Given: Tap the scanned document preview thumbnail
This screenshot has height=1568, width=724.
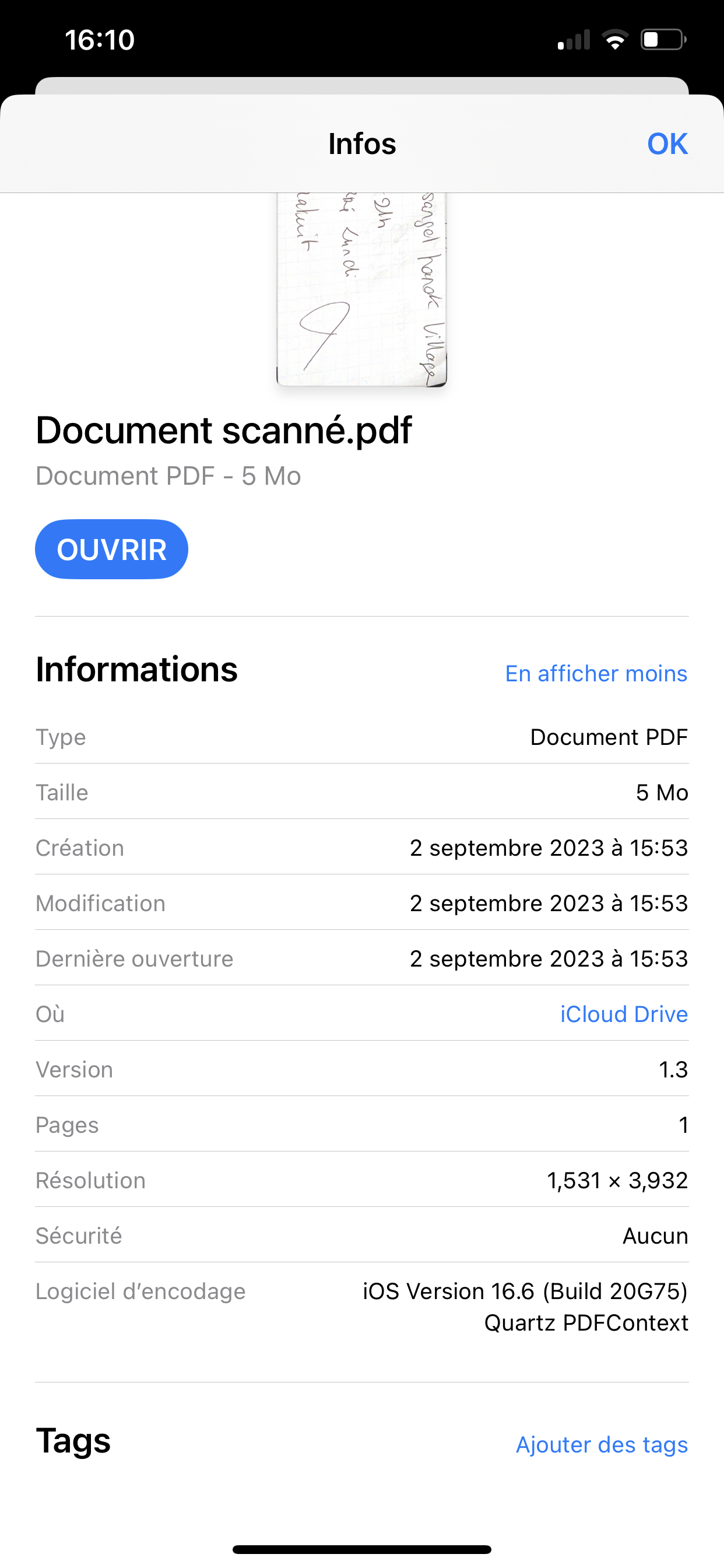Looking at the screenshot, I should (362, 290).
